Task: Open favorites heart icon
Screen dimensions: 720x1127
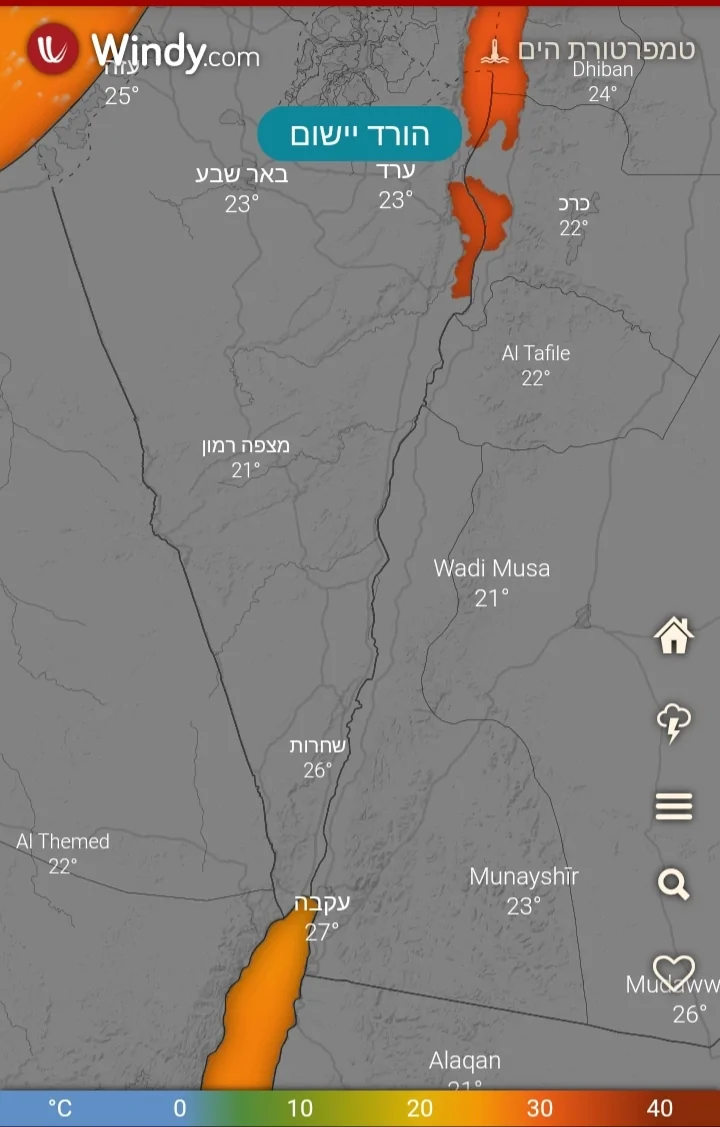Action: pos(673,970)
